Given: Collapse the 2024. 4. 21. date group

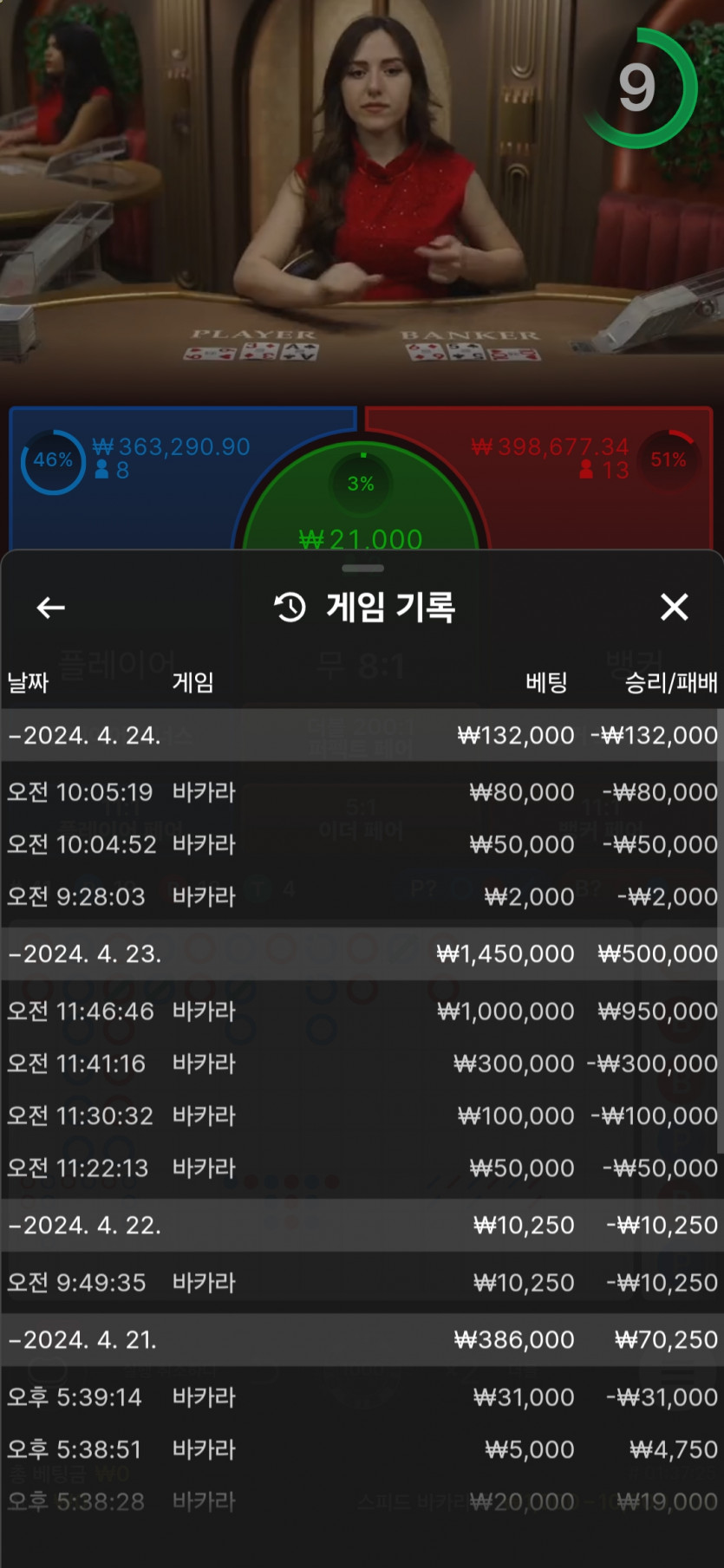Looking at the screenshot, I should pos(362,1340).
